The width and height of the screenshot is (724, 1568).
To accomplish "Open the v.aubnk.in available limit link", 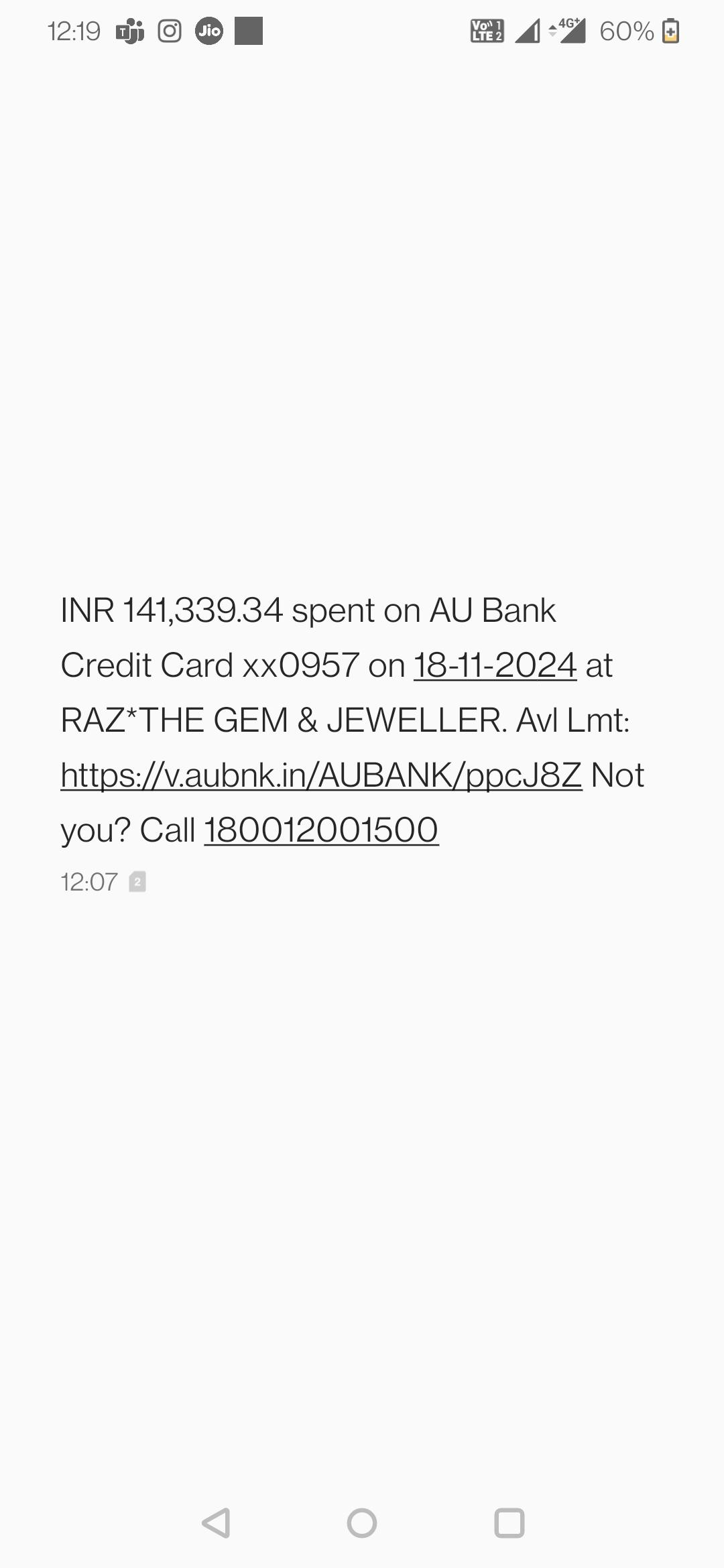I will point(321,775).
